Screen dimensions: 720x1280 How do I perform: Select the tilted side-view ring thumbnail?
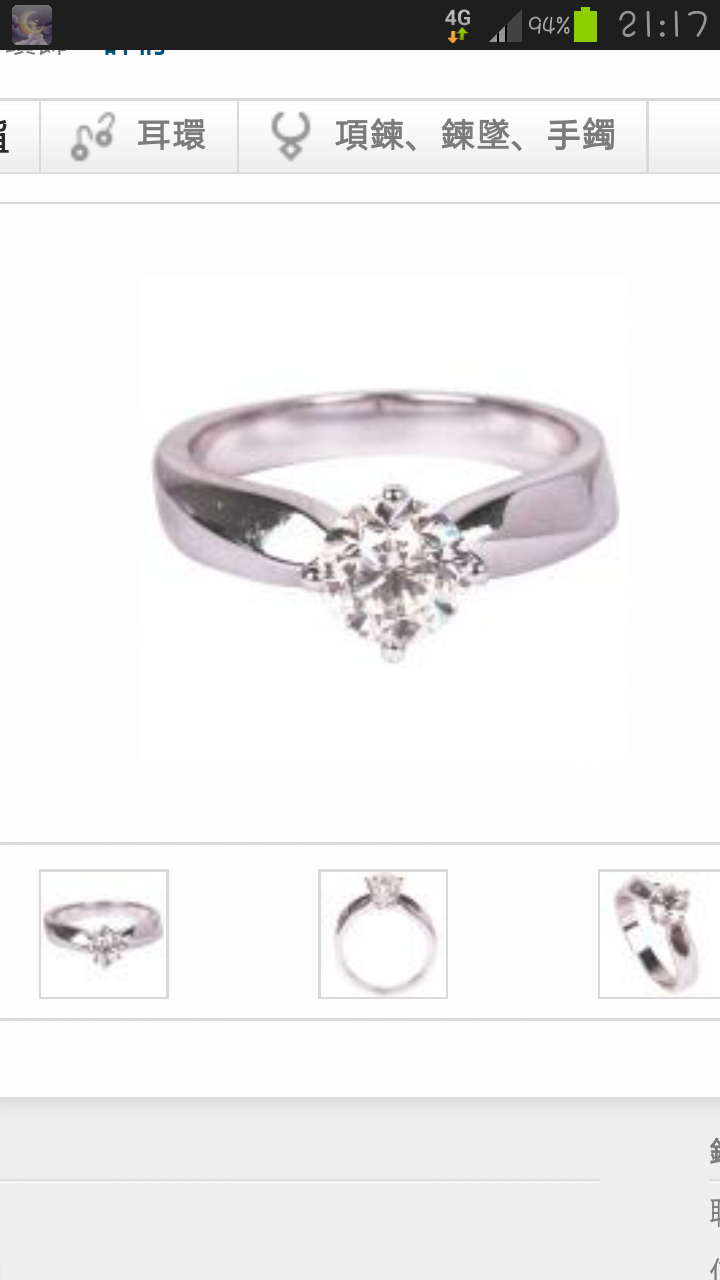(658, 934)
